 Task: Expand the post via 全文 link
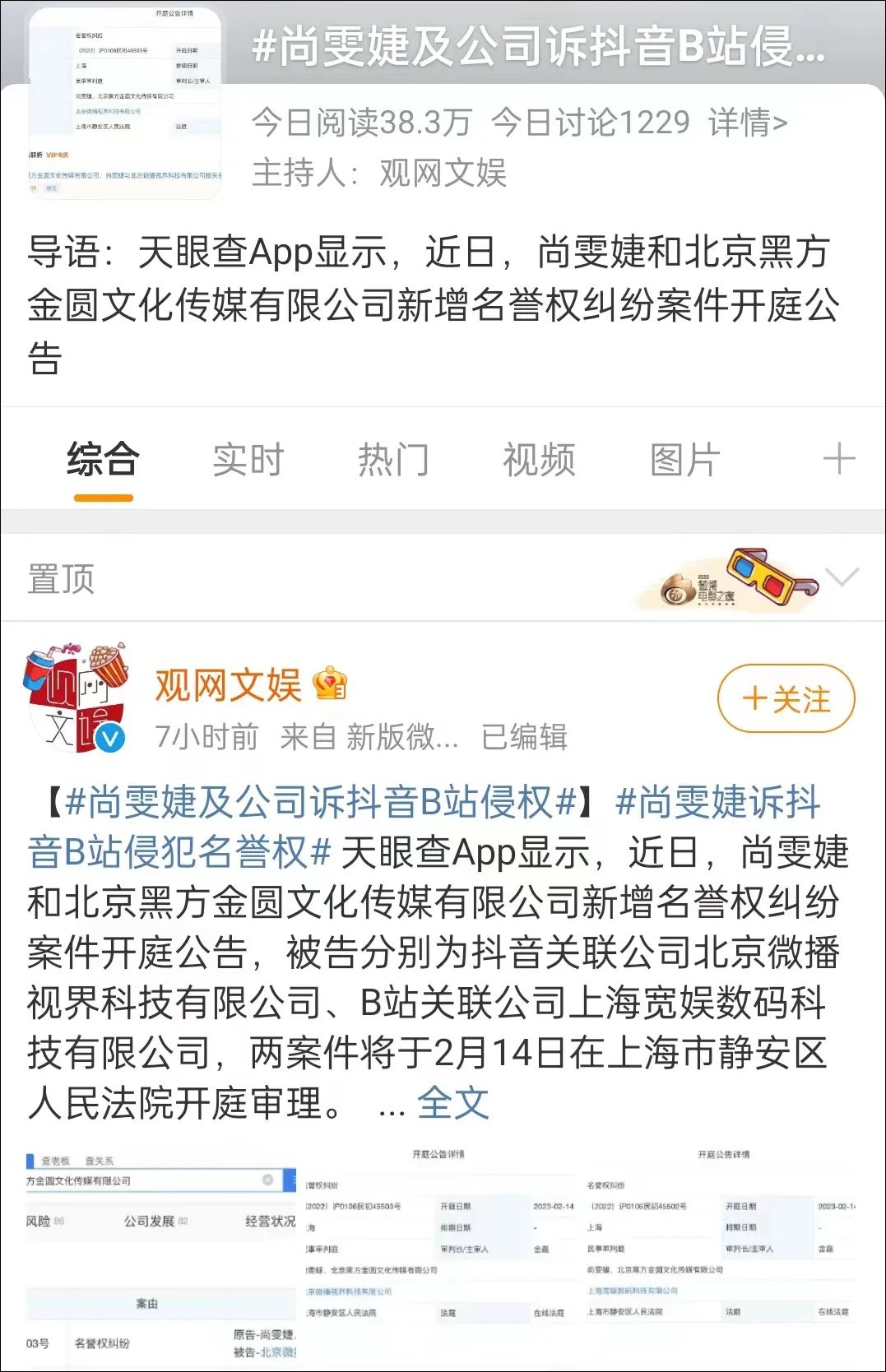452,1103
